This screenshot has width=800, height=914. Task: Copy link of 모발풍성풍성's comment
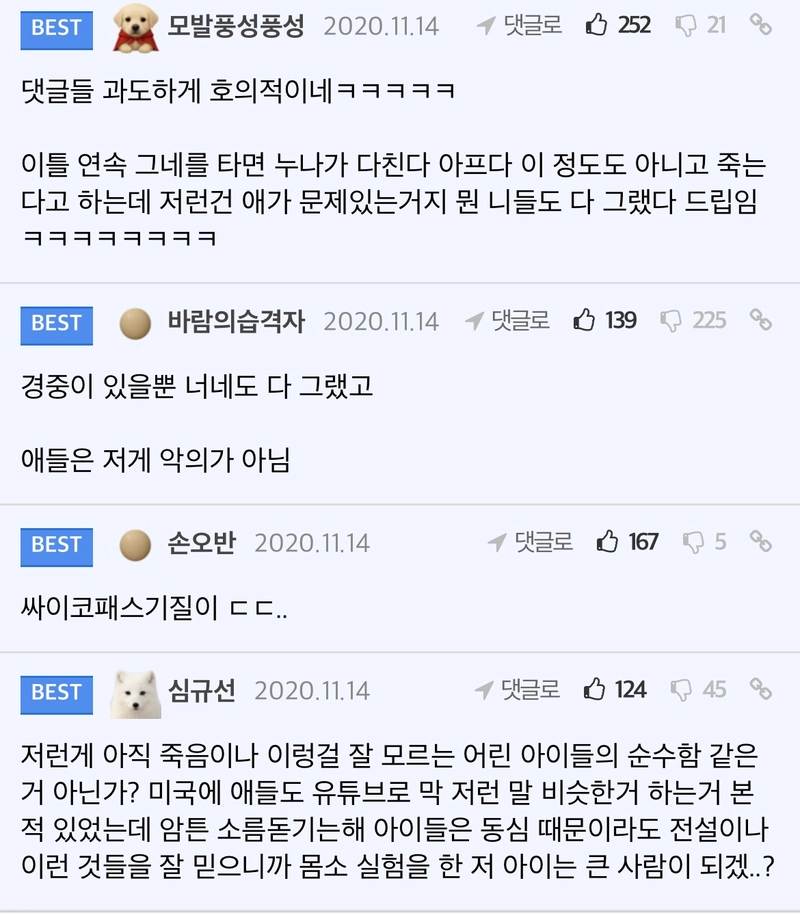761,25
